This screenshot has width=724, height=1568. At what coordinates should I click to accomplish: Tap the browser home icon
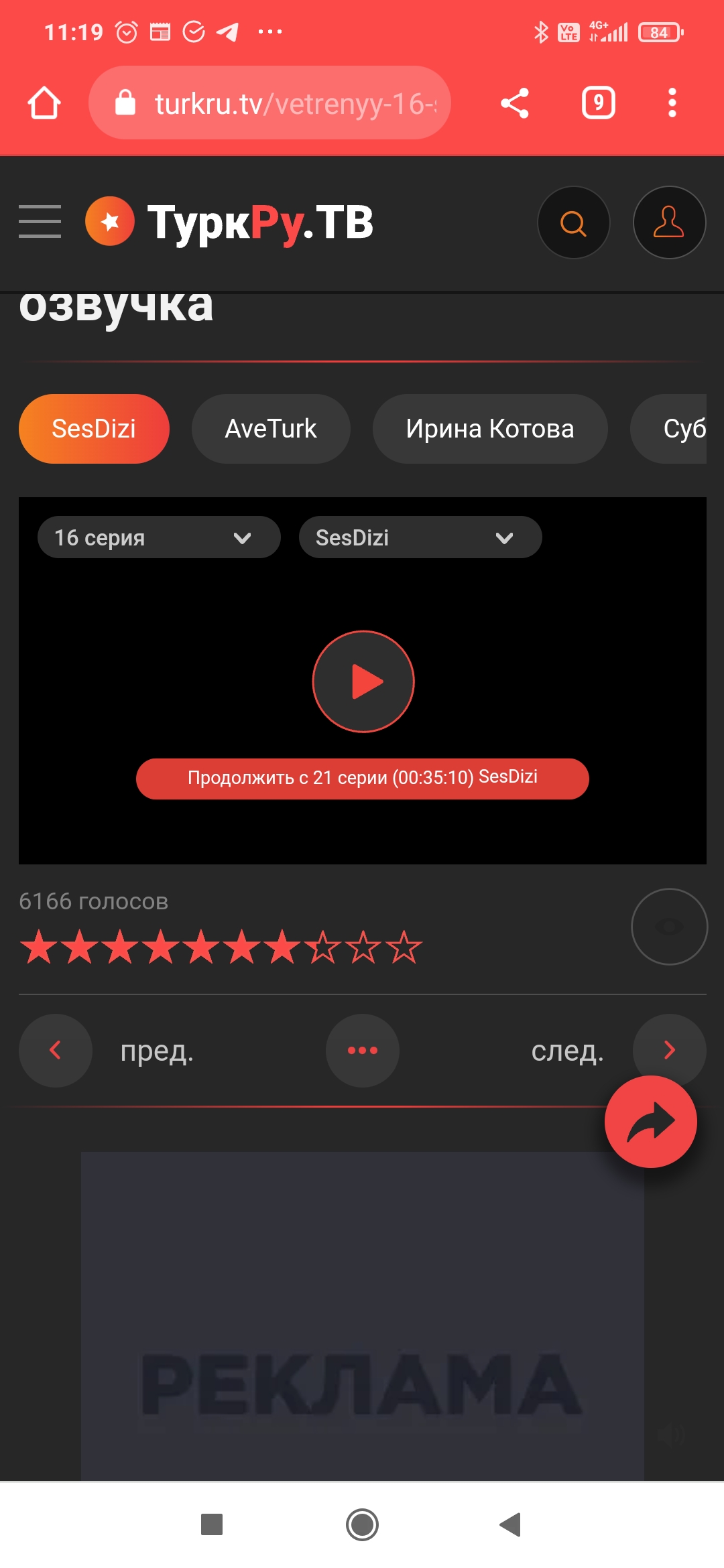(44, 103)
